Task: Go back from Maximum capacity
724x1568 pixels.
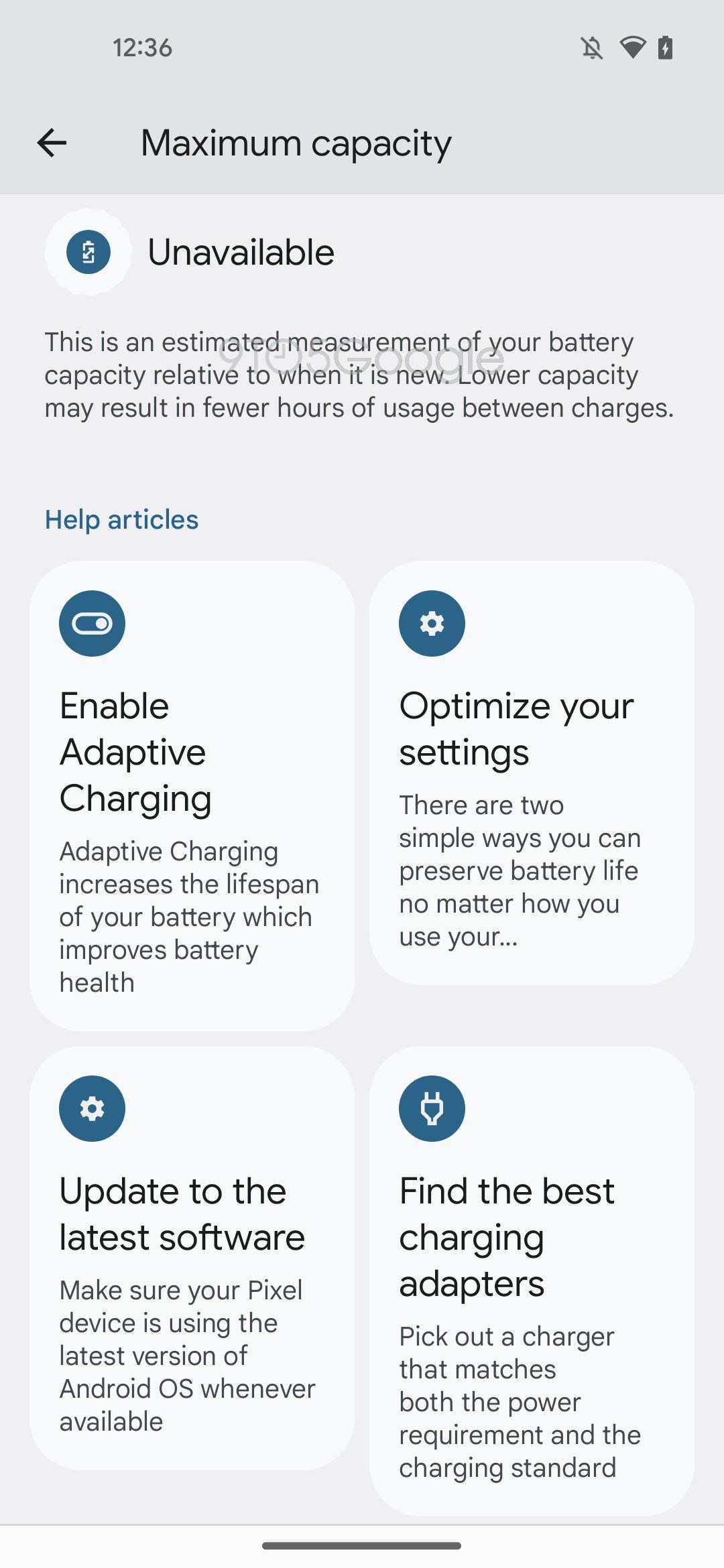Action: point(52,143)
